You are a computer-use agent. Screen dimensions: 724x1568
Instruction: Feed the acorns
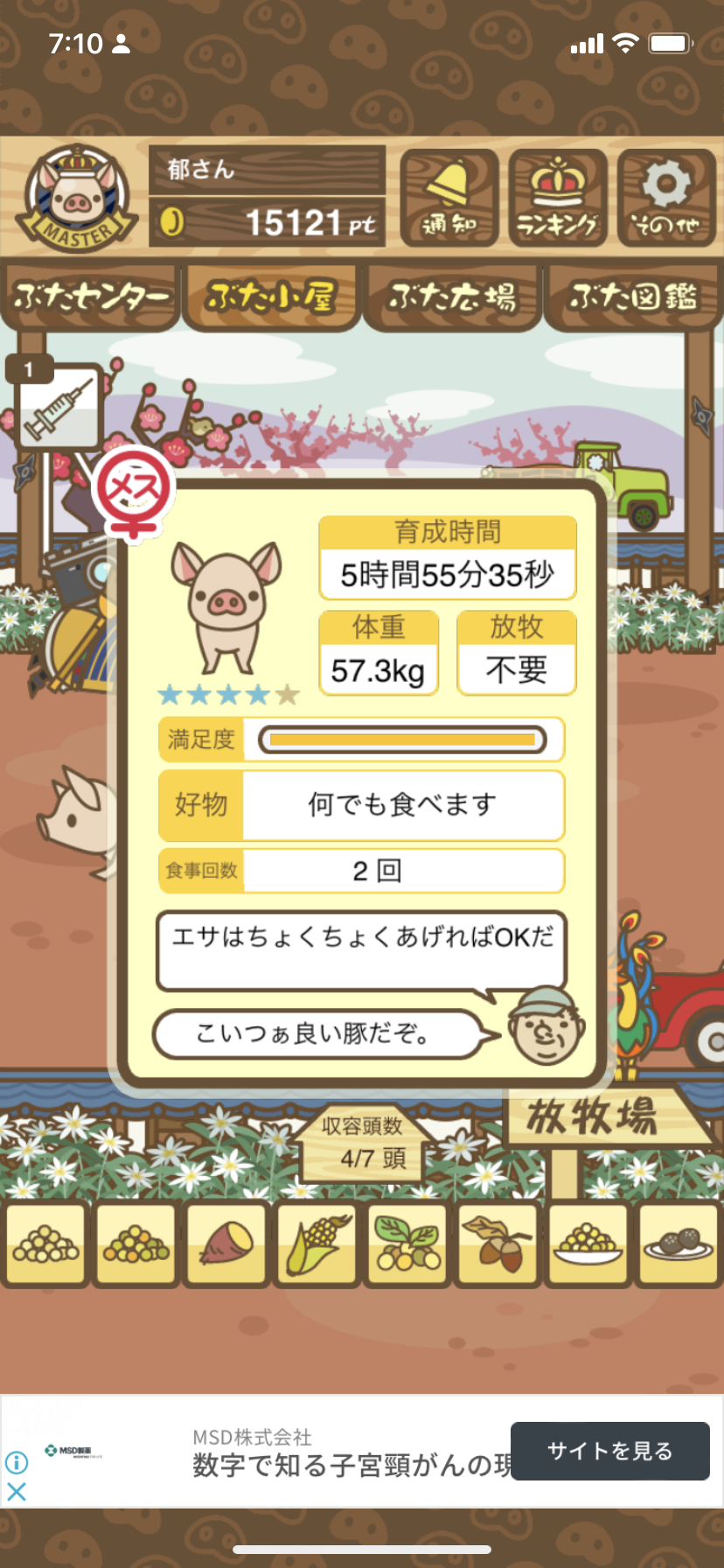pos(498,1243)
